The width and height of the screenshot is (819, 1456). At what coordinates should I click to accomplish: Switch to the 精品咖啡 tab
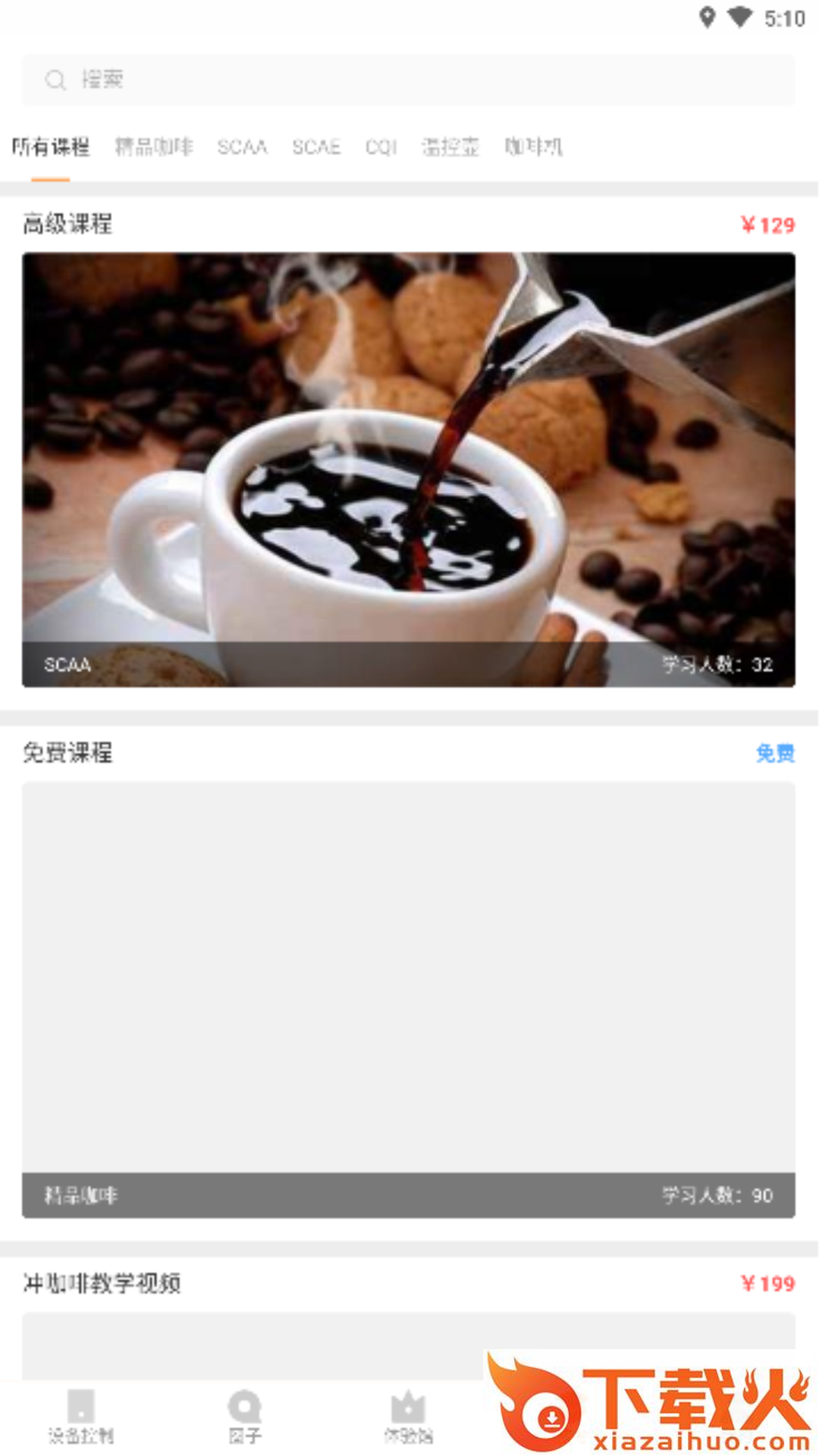154,146
